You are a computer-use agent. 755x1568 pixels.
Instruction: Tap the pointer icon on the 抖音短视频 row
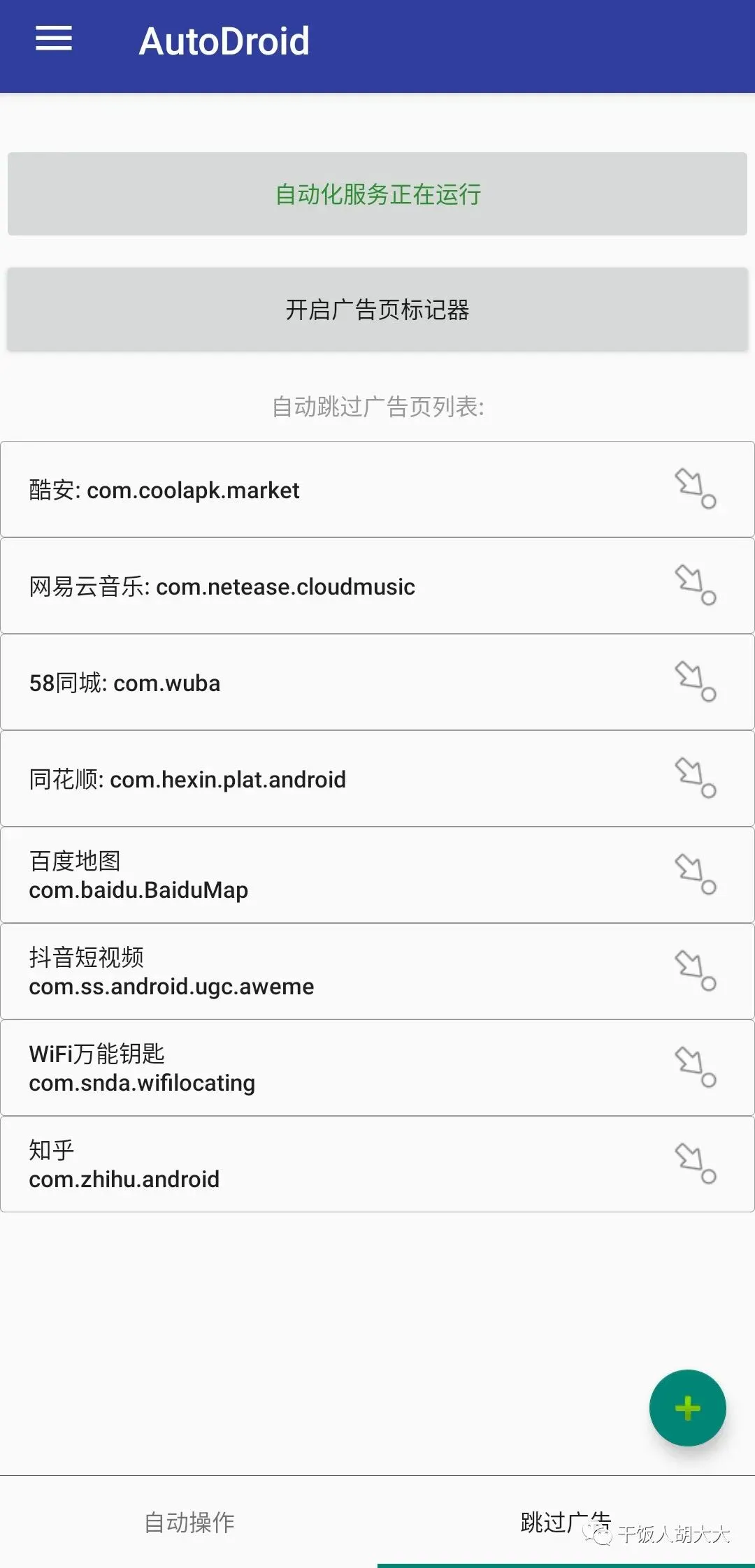(695, 971)
